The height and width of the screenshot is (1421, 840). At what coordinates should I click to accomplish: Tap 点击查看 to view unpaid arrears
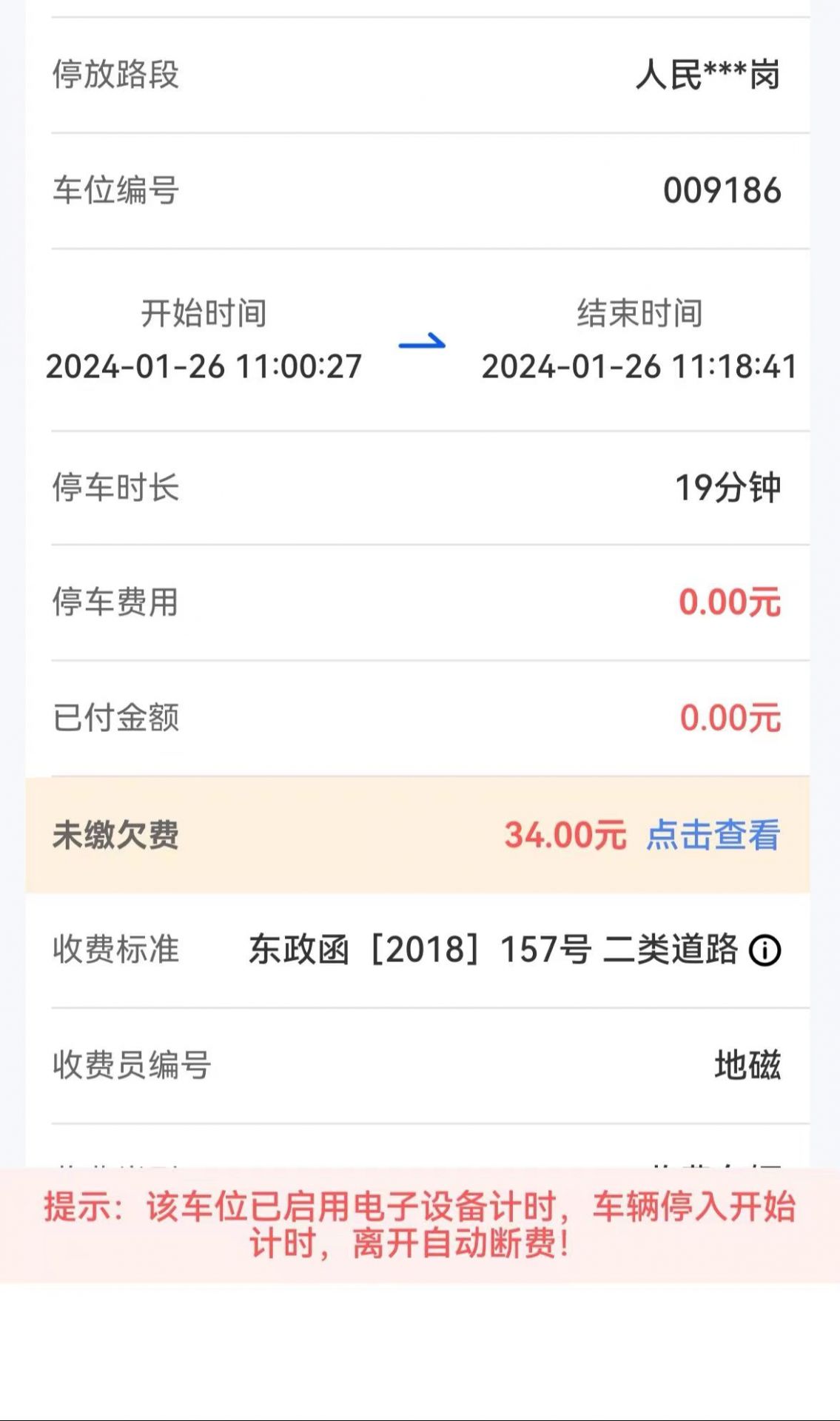click(x=713, y=835)
